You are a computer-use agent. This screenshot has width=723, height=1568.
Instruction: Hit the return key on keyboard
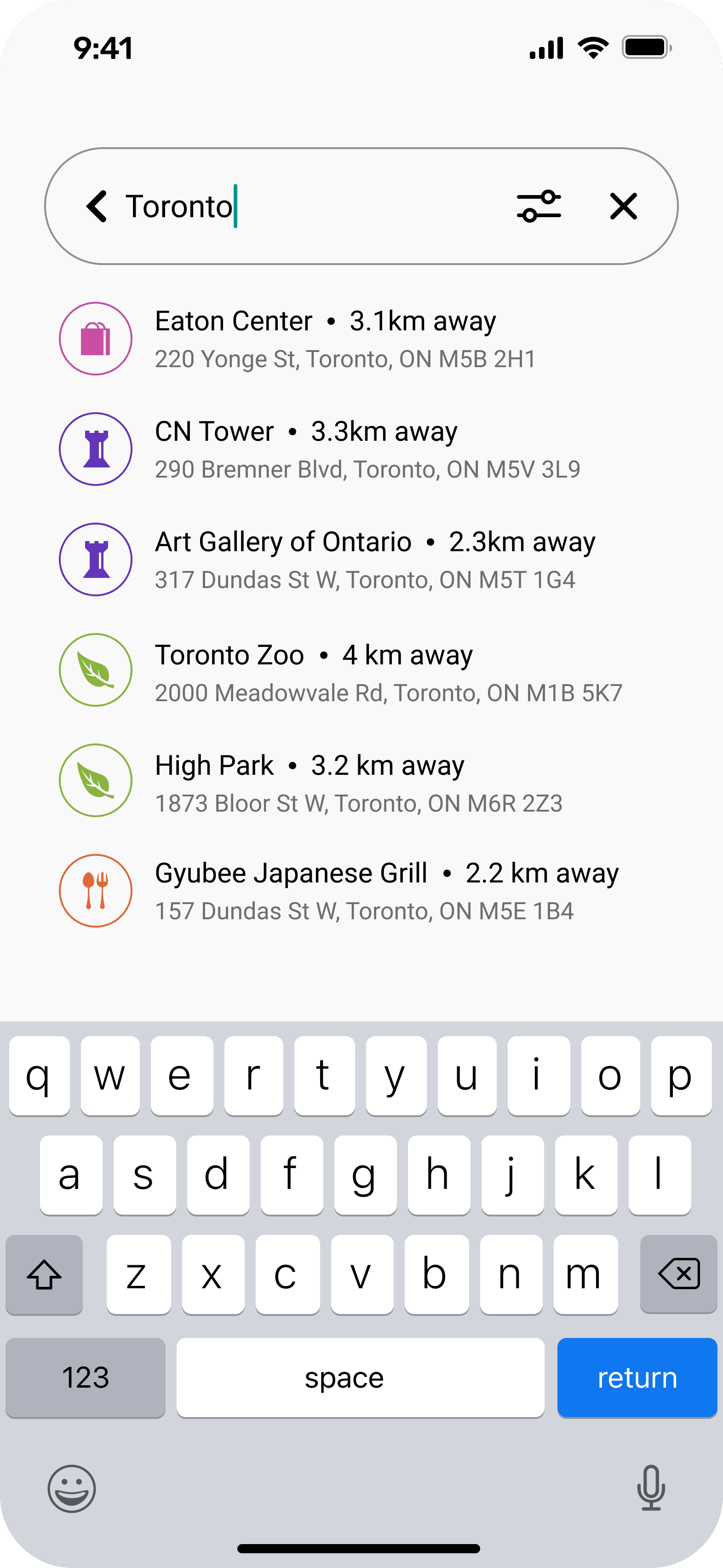[x=637, y=1378]
